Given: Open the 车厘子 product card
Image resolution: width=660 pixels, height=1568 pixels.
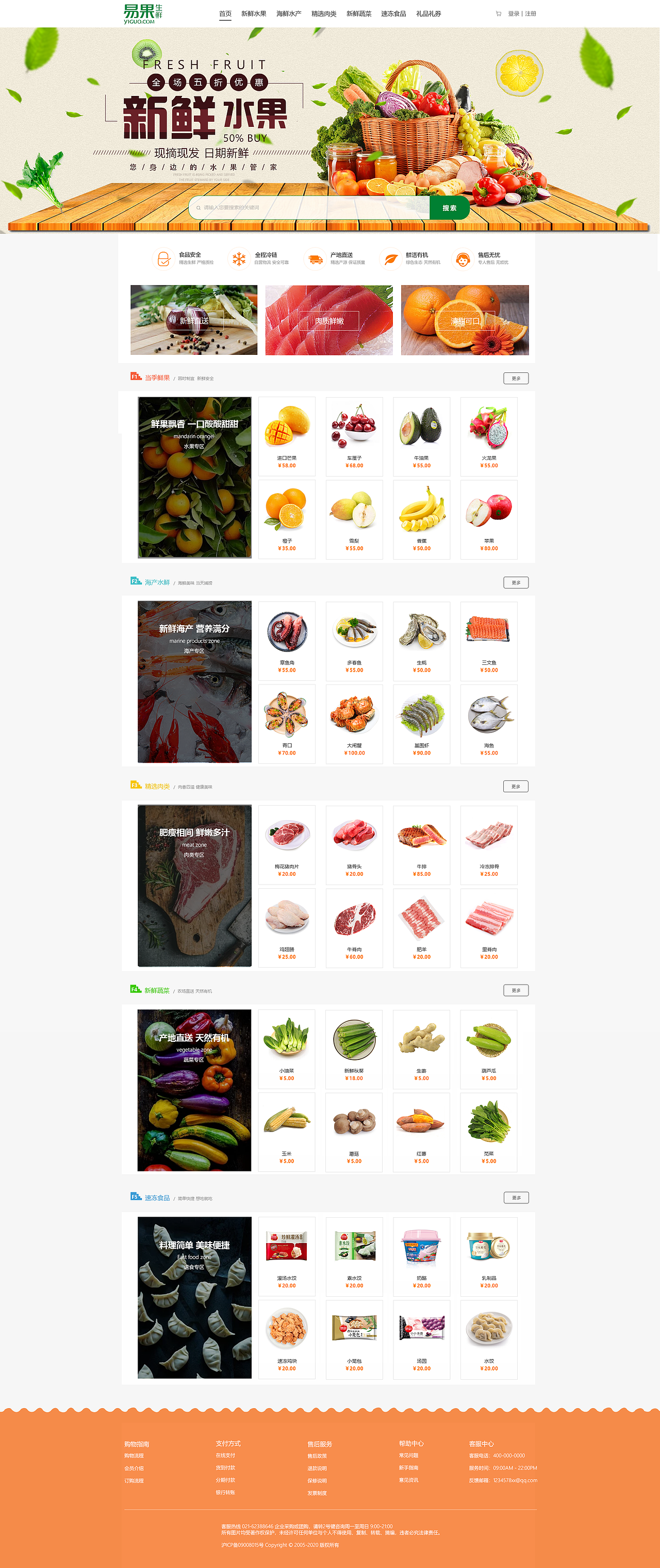Looking at the screenshot, I should (x=354, y=436).
